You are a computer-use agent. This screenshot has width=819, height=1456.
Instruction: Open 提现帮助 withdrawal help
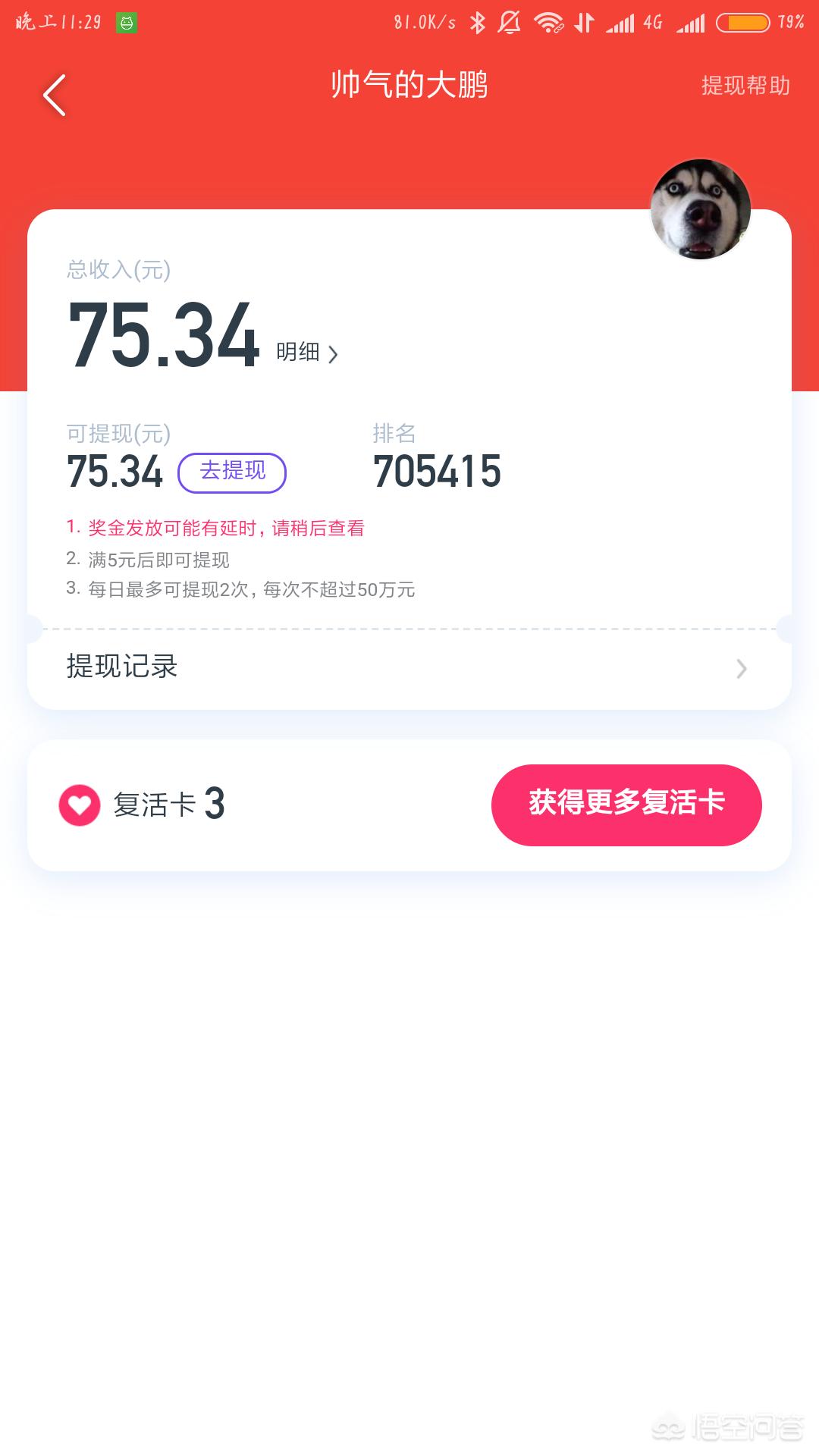[x=745, y=86]
